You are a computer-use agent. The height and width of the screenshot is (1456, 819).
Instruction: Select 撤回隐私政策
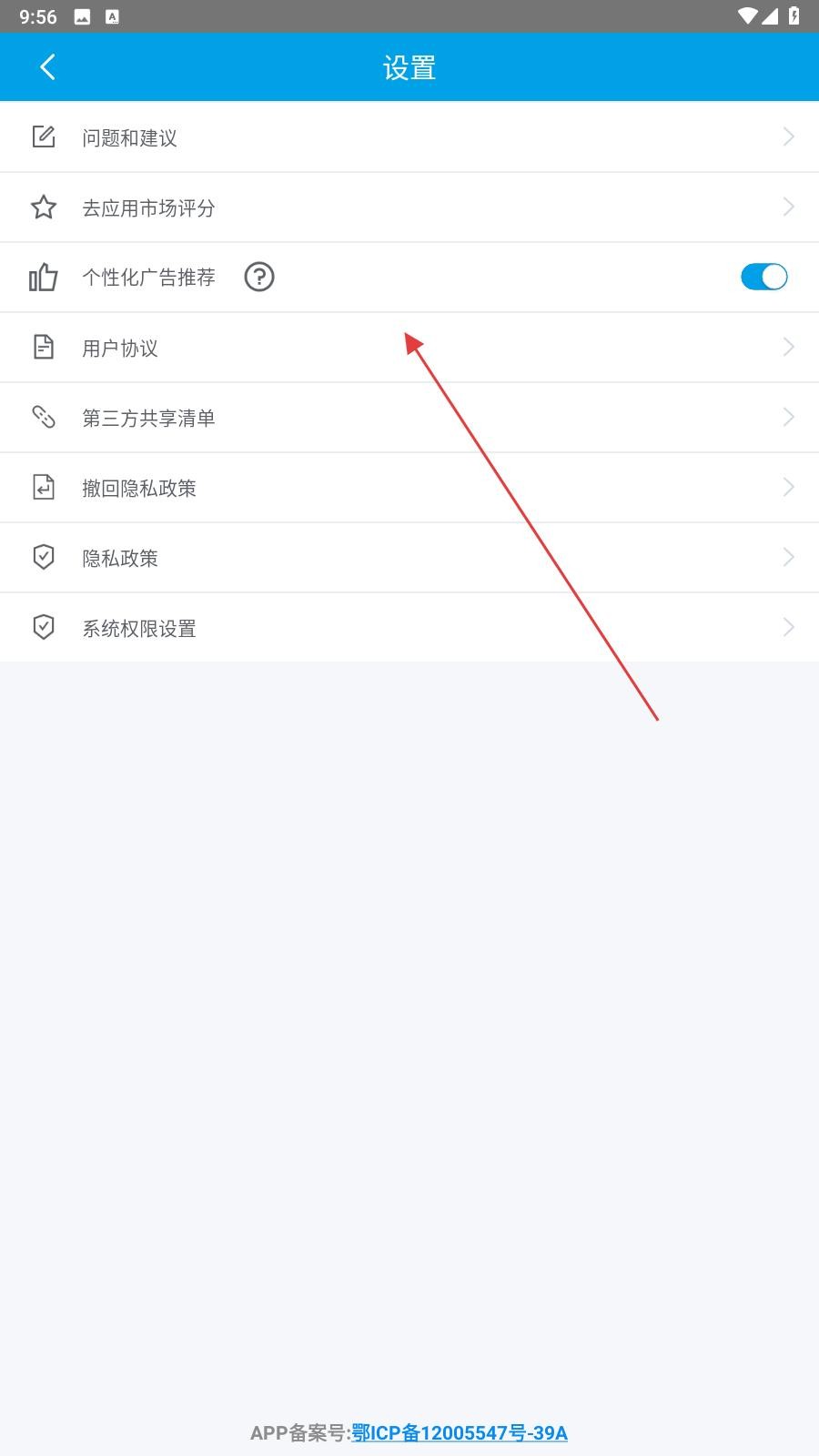coord(409,488)
